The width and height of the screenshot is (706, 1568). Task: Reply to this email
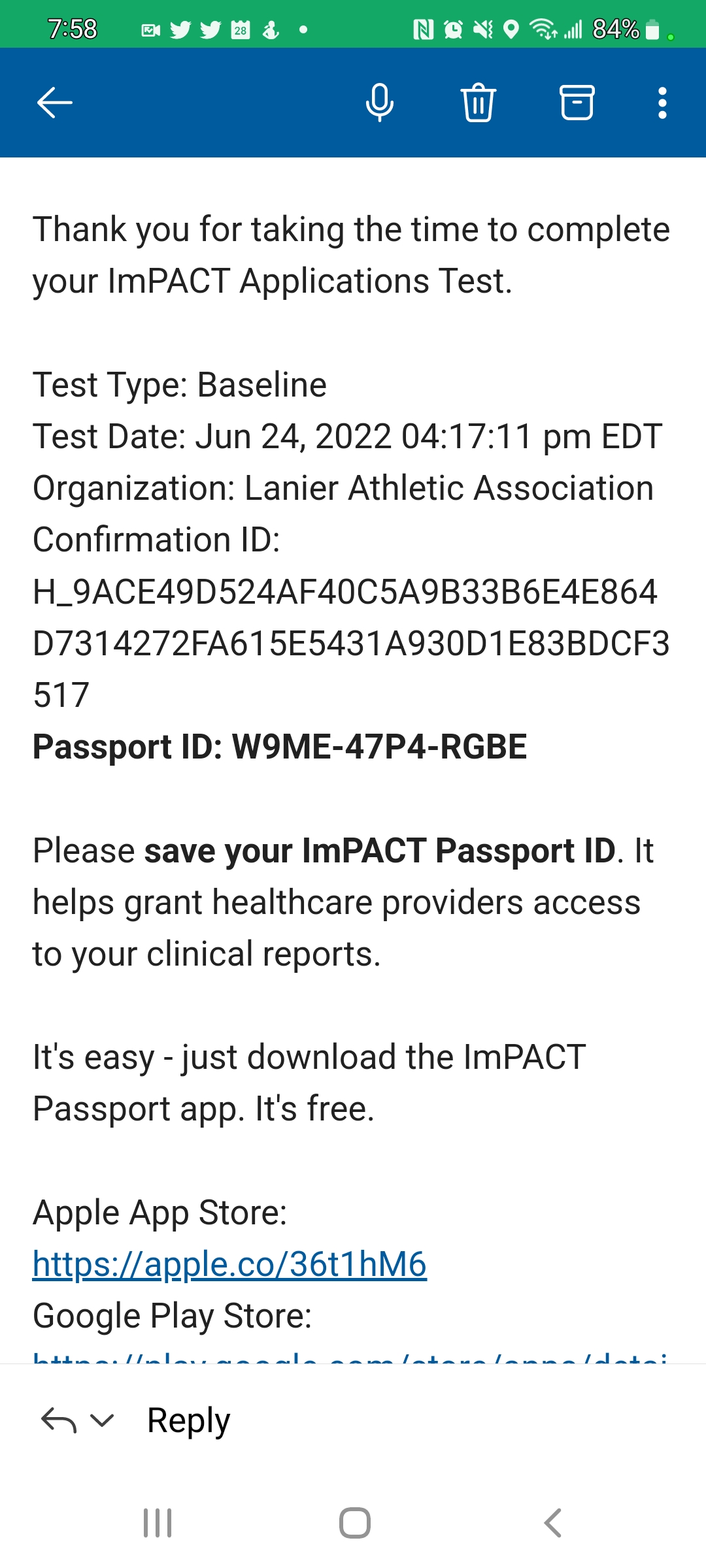point(188,1420)
